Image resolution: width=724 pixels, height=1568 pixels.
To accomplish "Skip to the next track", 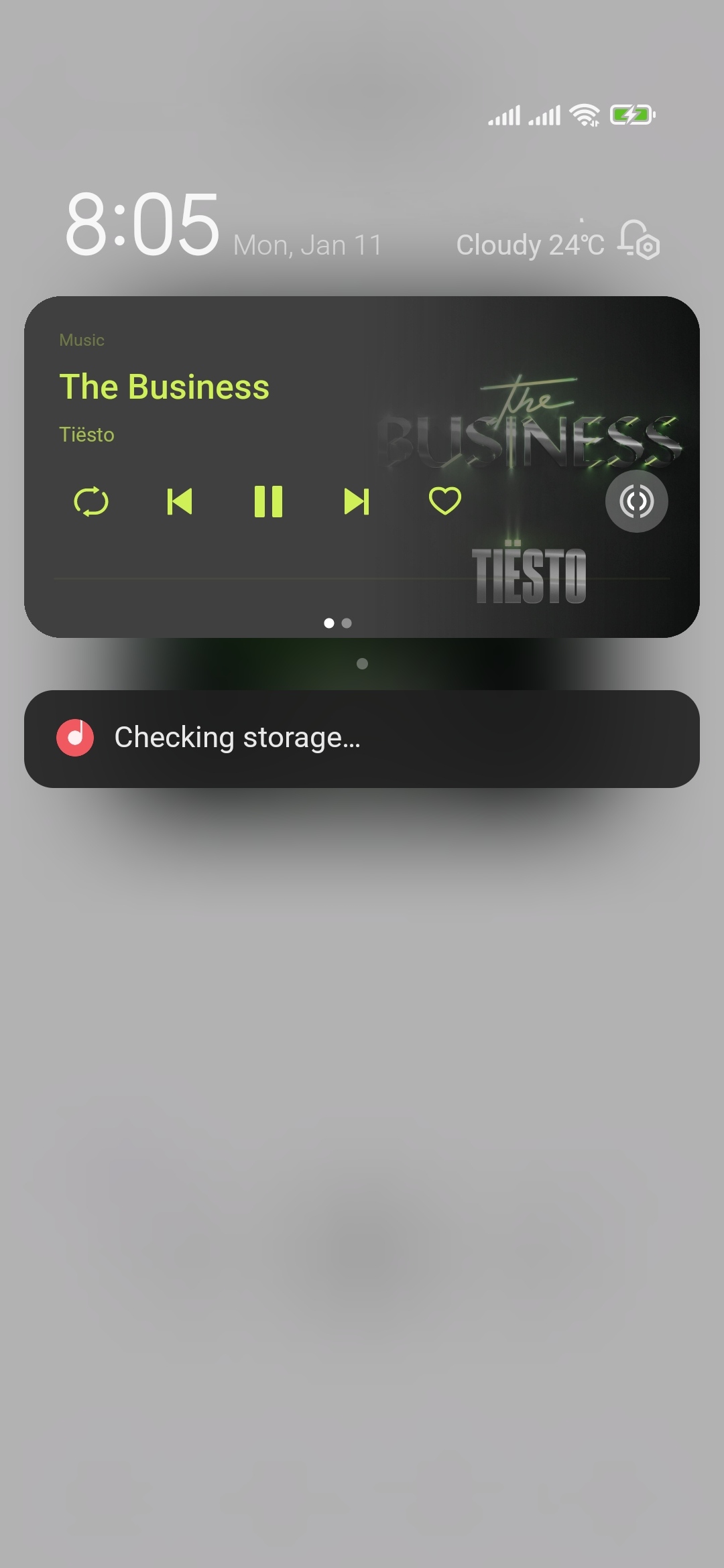I will (357, 501).
